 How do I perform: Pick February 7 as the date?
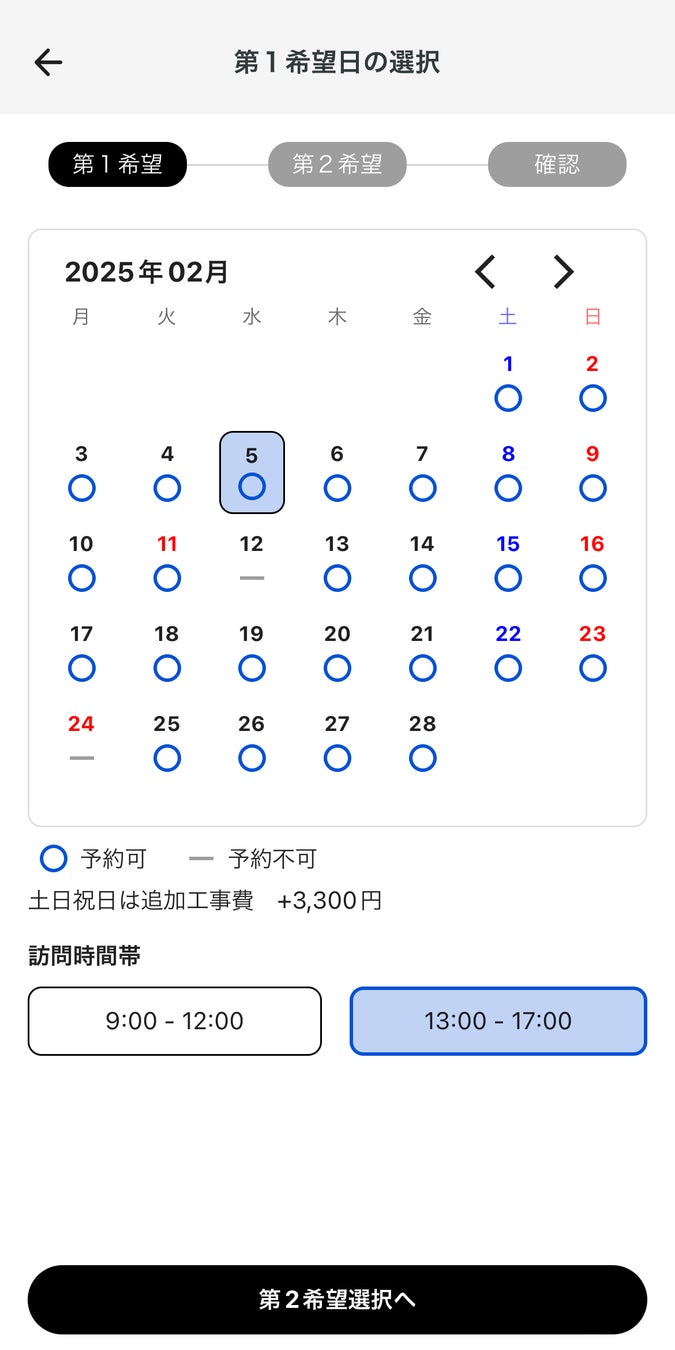[x=422, y=473]
